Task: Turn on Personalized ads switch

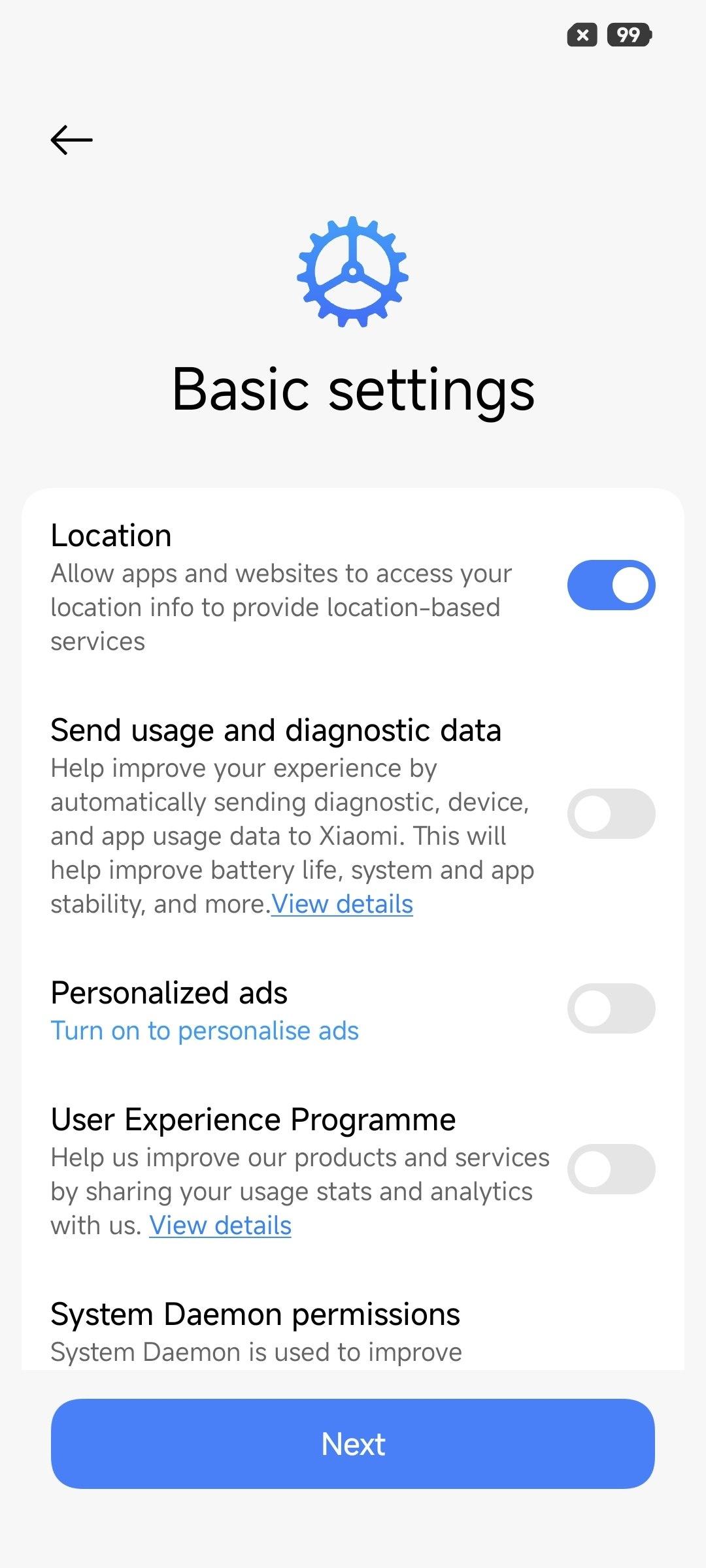Action: click(611, 1008)
